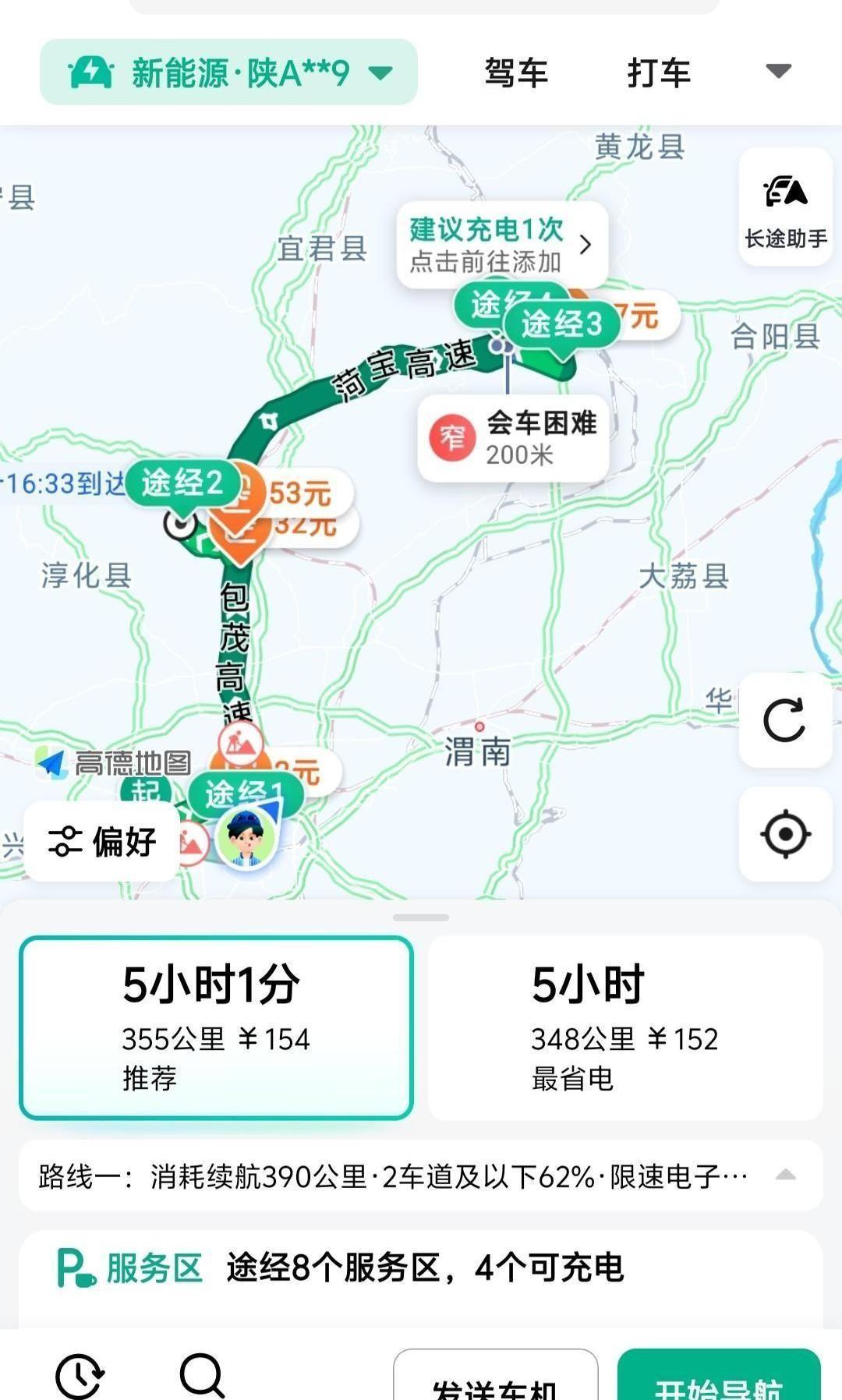This screenshot has width=842, height=1400.
Task: Select the 最省电 route option
Action: [624, 1021]
